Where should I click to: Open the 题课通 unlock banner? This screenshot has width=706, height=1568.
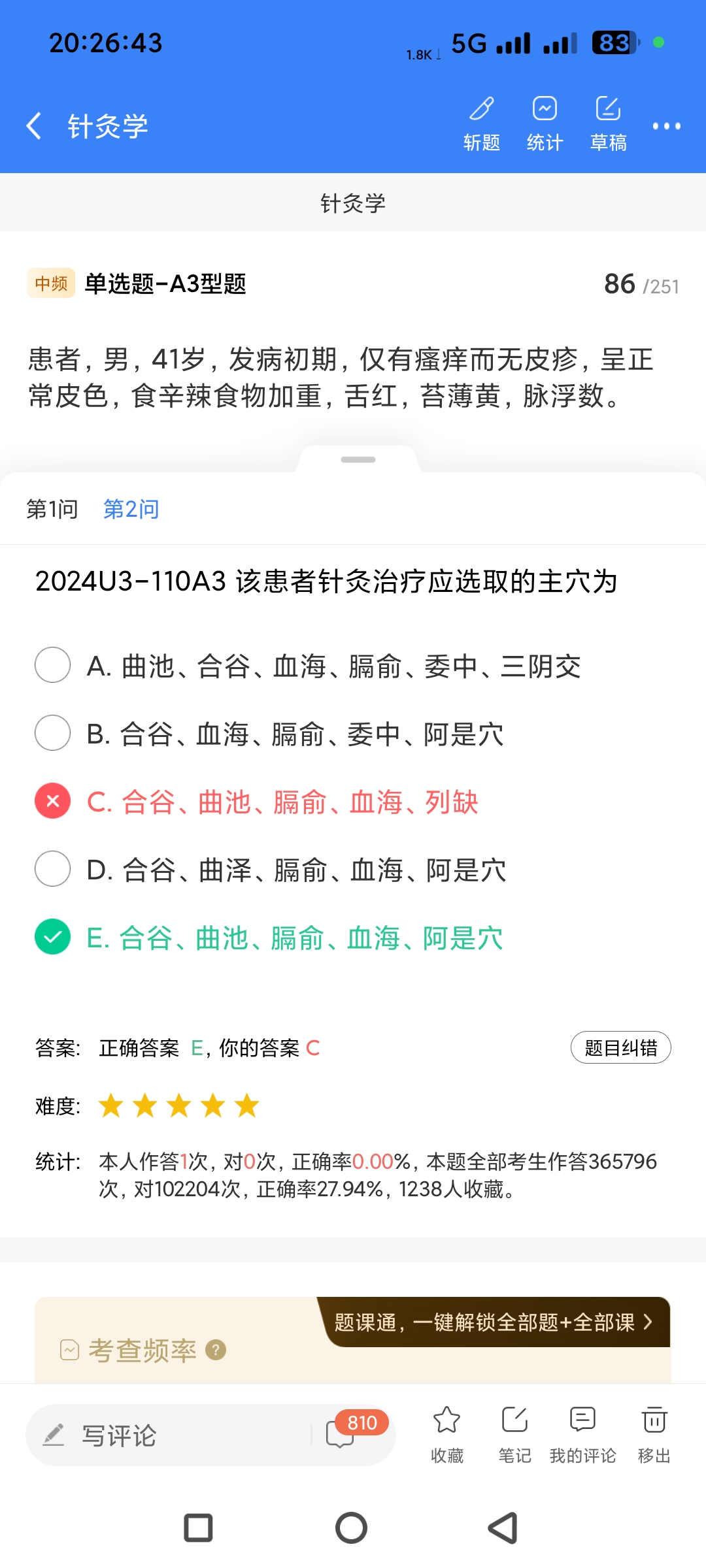point(494,1322)
